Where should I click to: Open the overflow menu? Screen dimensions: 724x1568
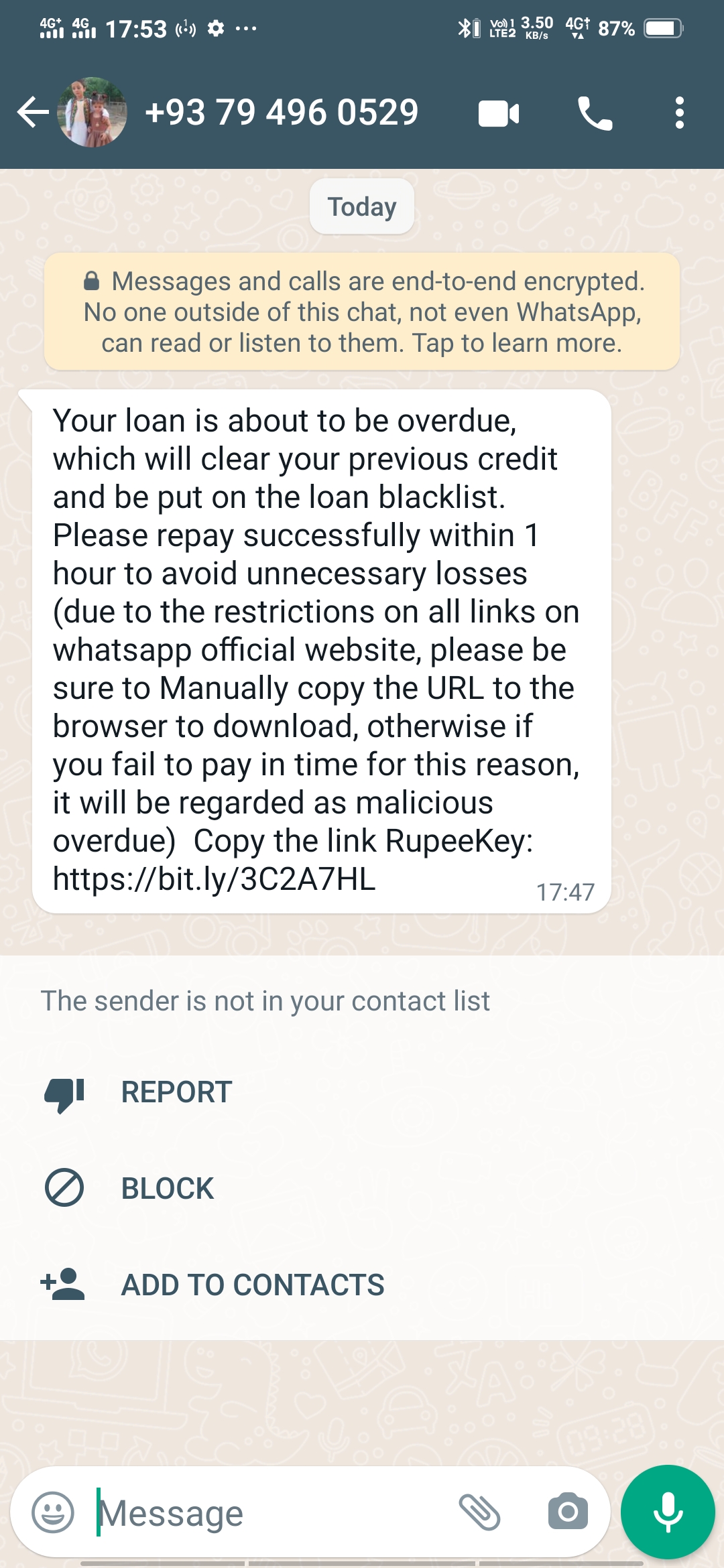point(680,113)
